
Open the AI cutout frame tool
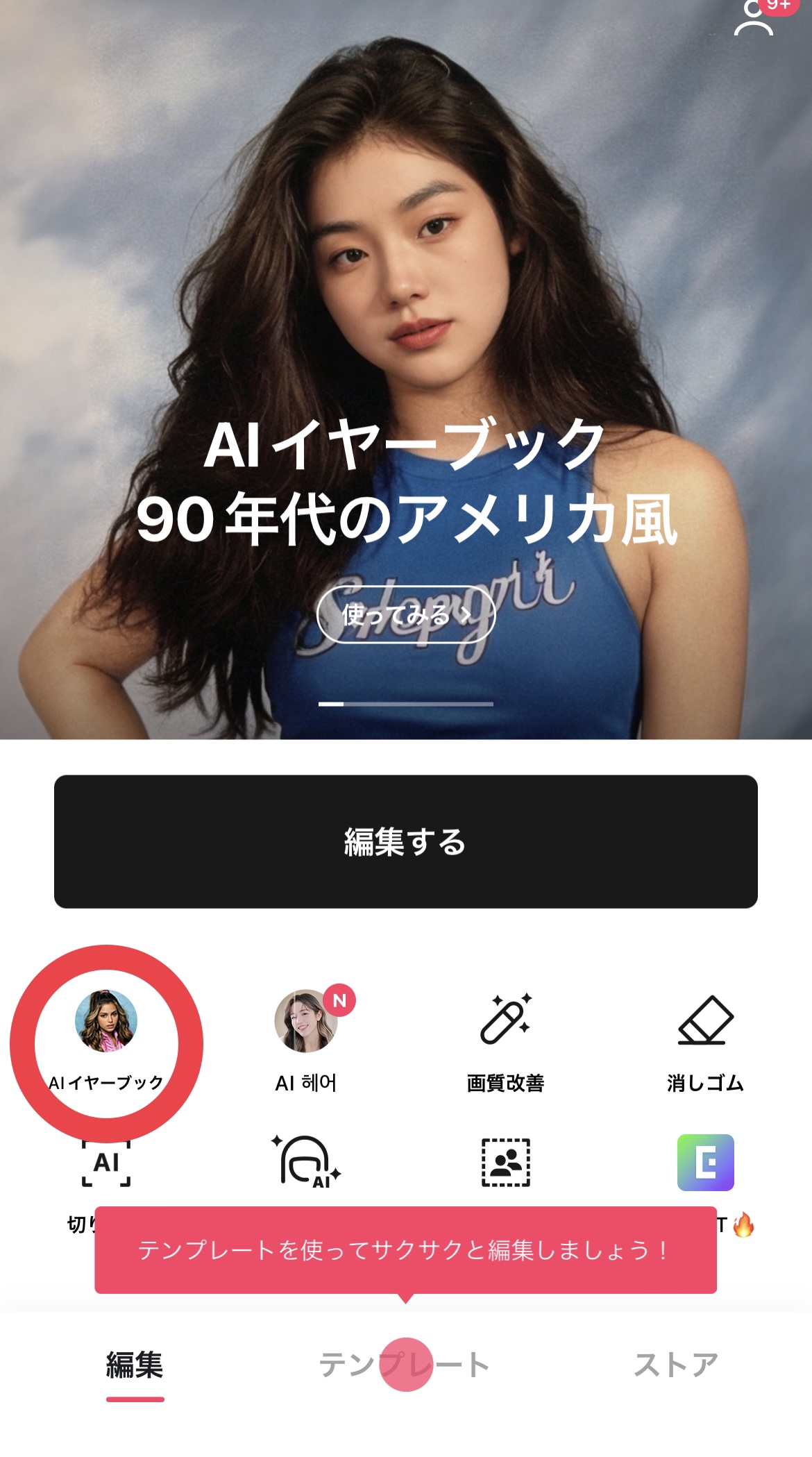point(106,1163)
